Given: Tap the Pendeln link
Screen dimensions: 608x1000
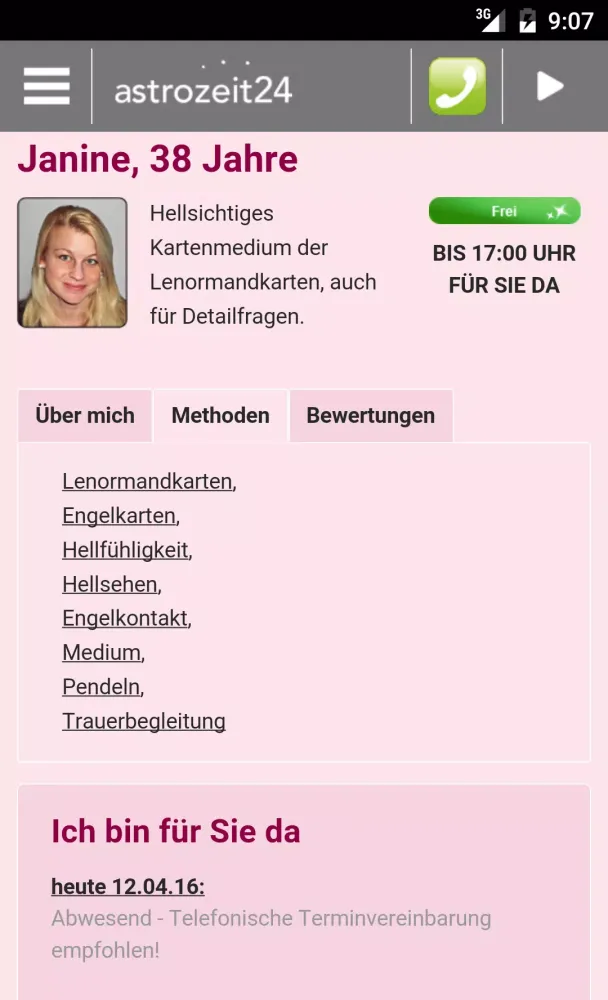Looking at the screenshot, I should [x=101, y=687].
